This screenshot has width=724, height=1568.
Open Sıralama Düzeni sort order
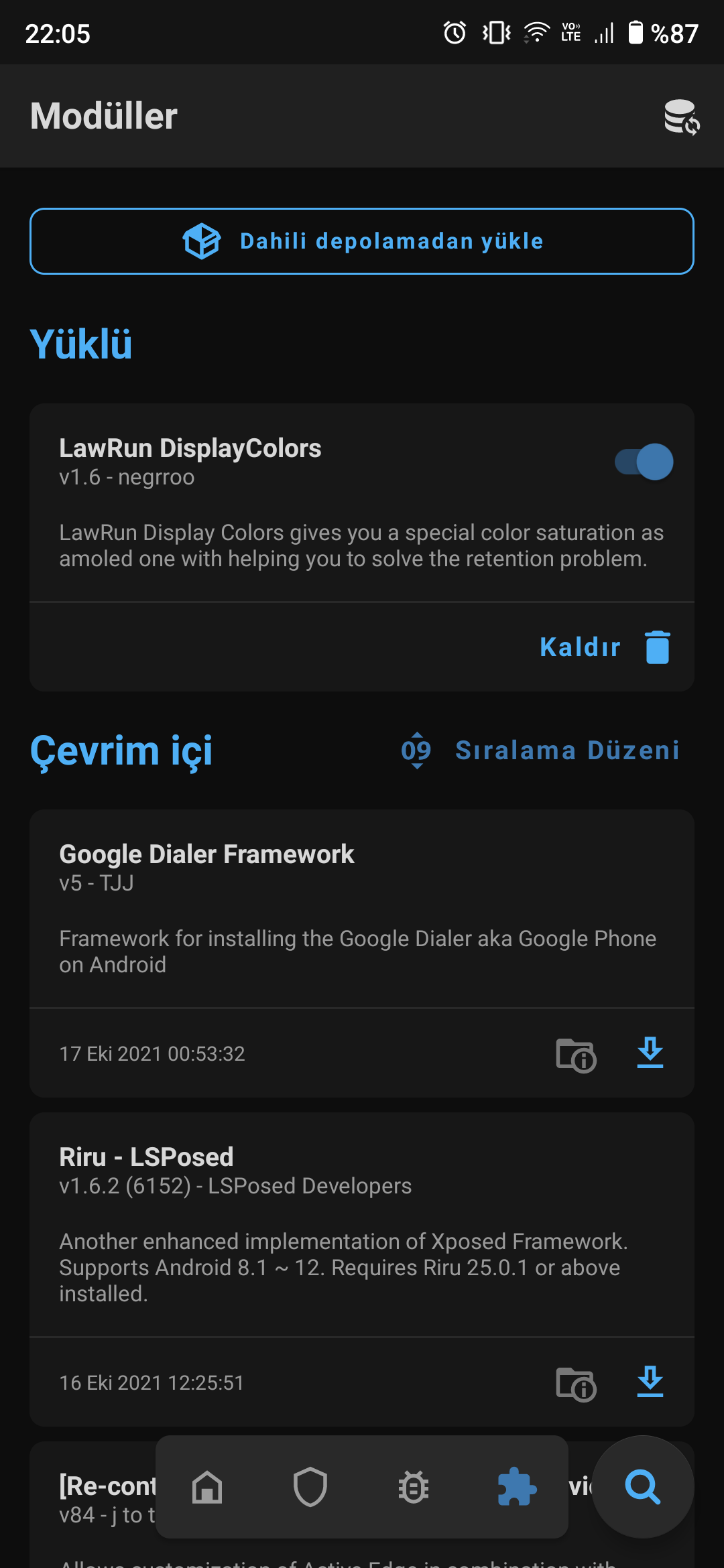(540, 750)
